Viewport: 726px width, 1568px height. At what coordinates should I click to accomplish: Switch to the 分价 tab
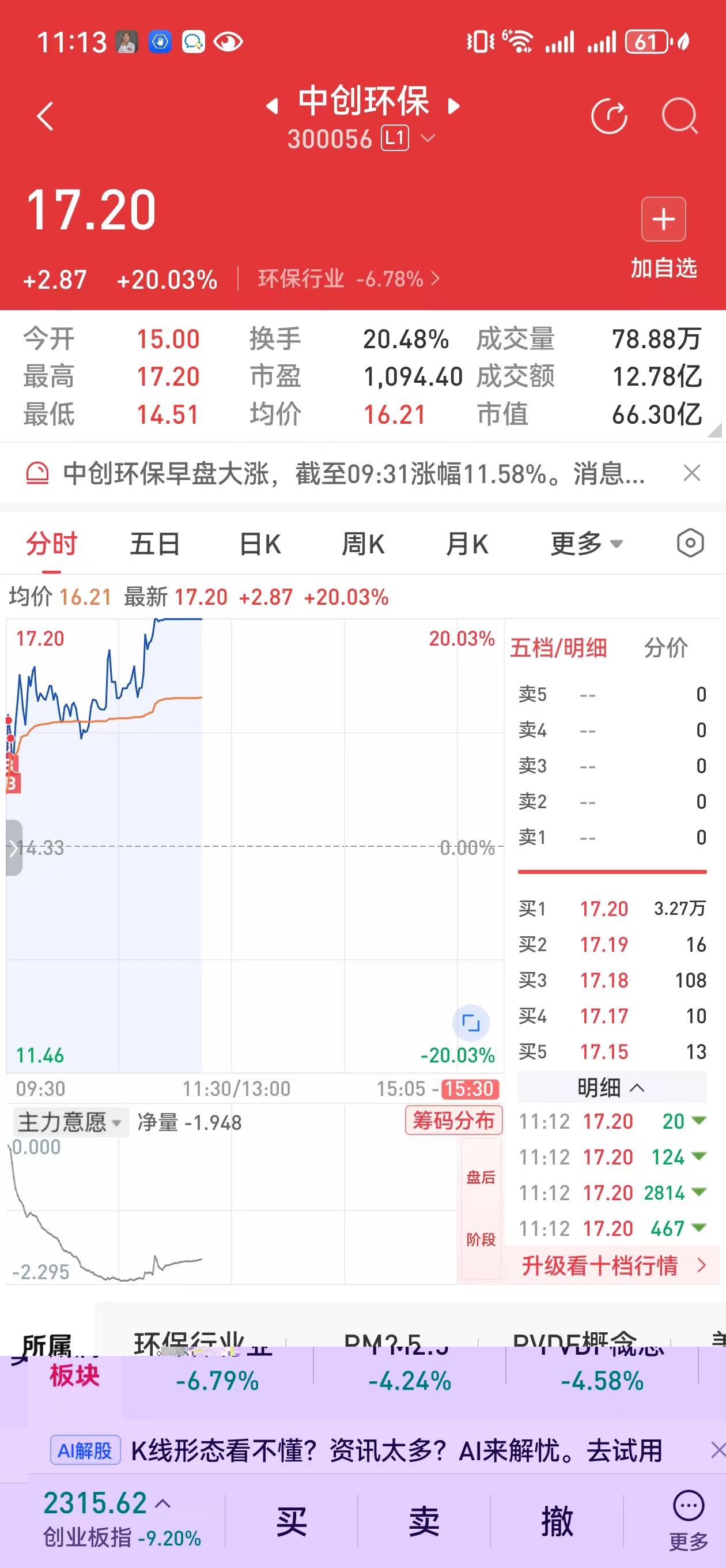coord(665,647)
